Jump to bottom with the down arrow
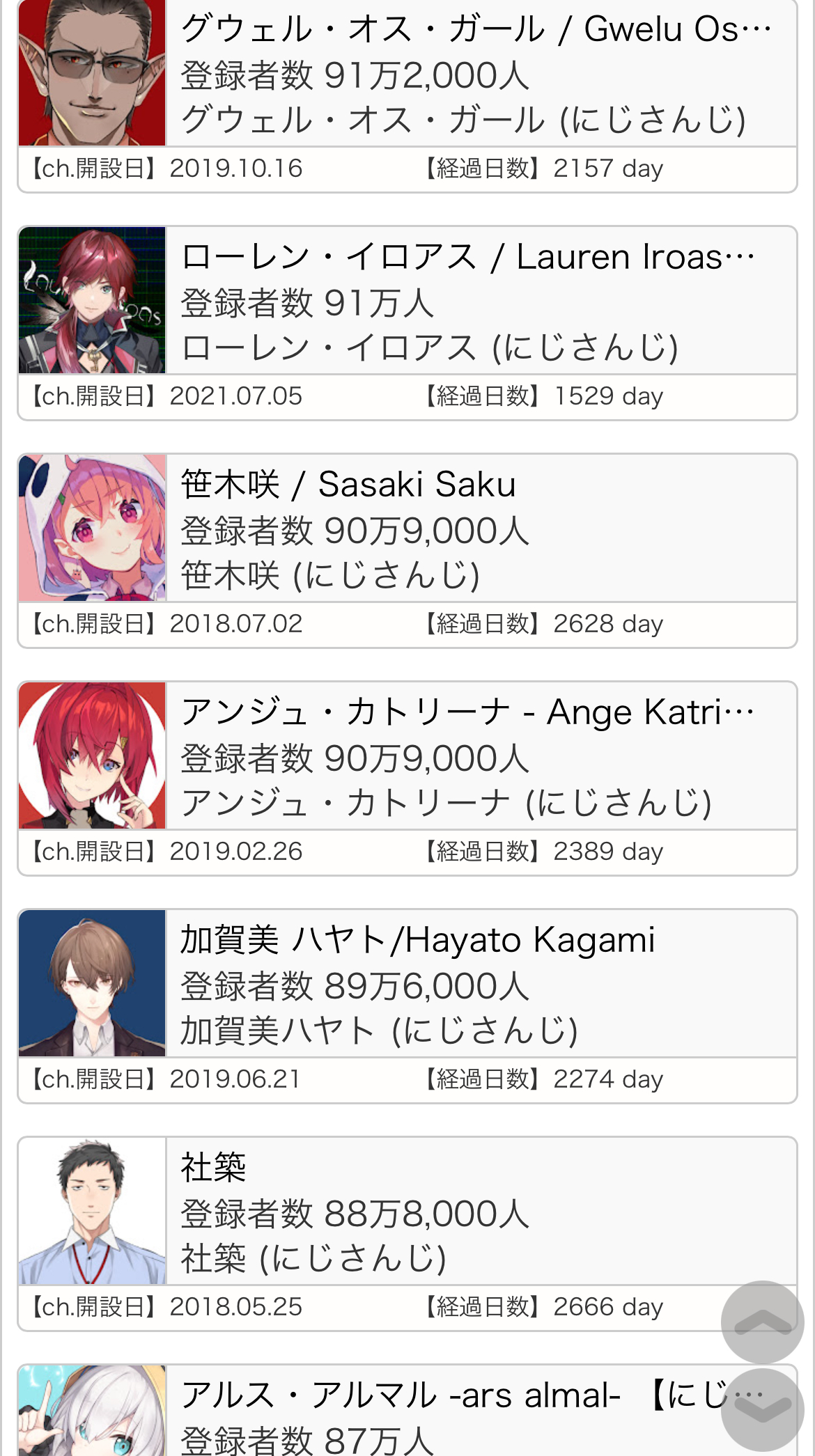 [x=763, y=1409]
